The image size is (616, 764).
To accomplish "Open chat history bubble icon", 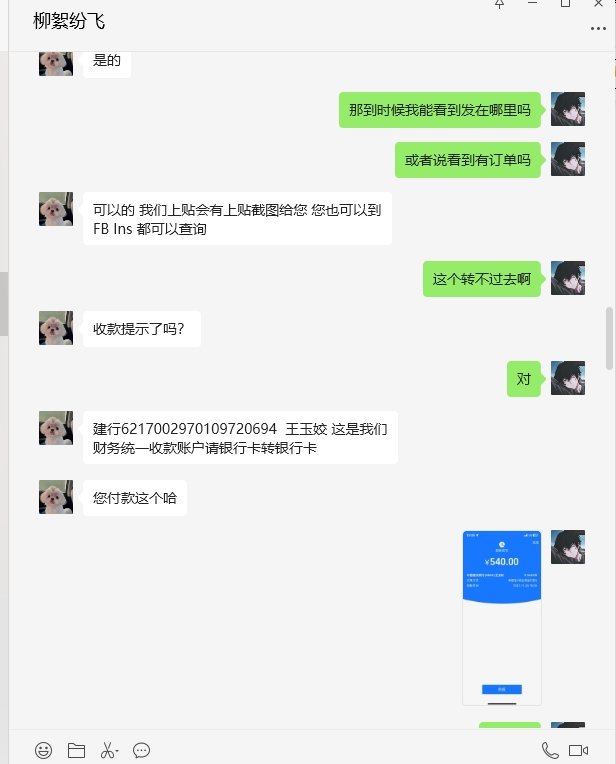I will [x=142, y=750].
